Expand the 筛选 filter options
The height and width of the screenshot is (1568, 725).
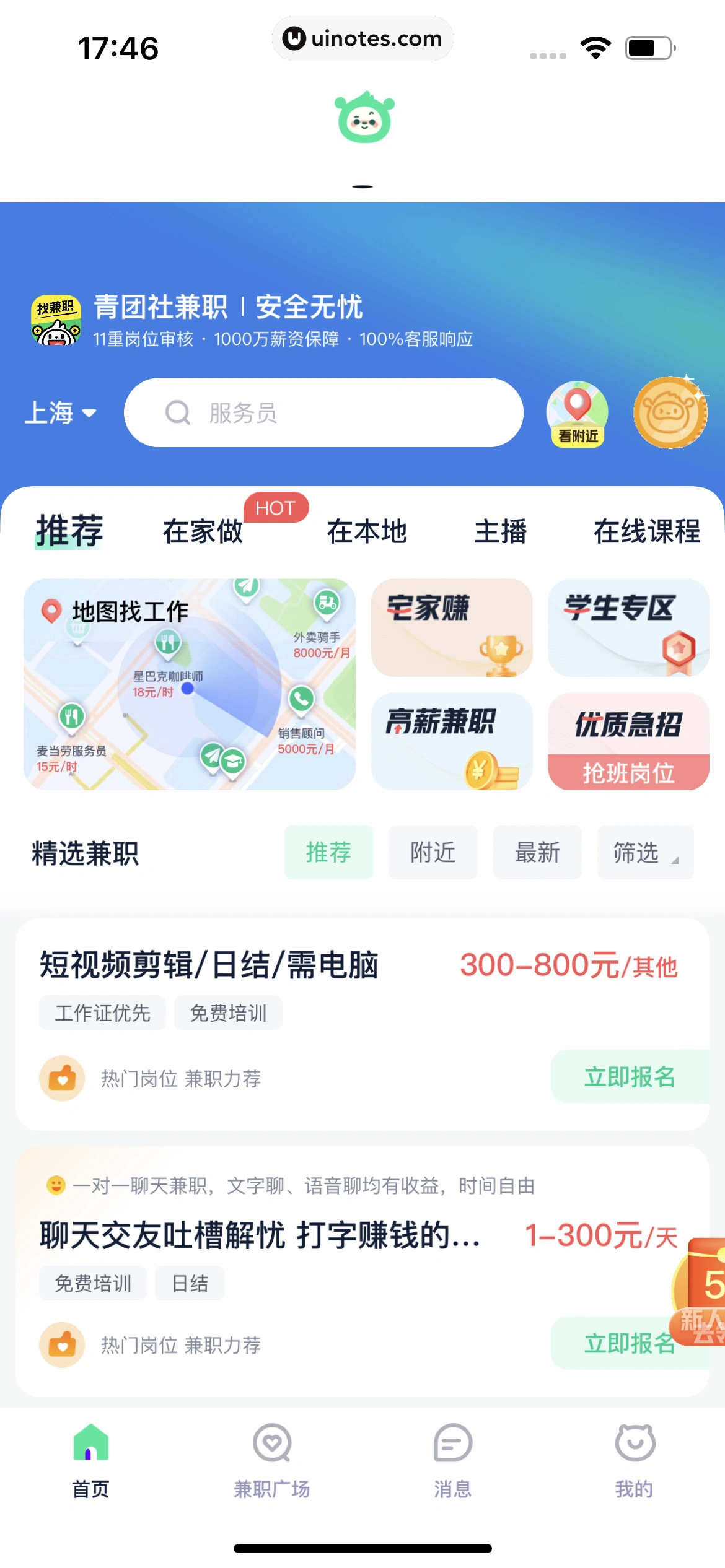click(x=644, y=853)
